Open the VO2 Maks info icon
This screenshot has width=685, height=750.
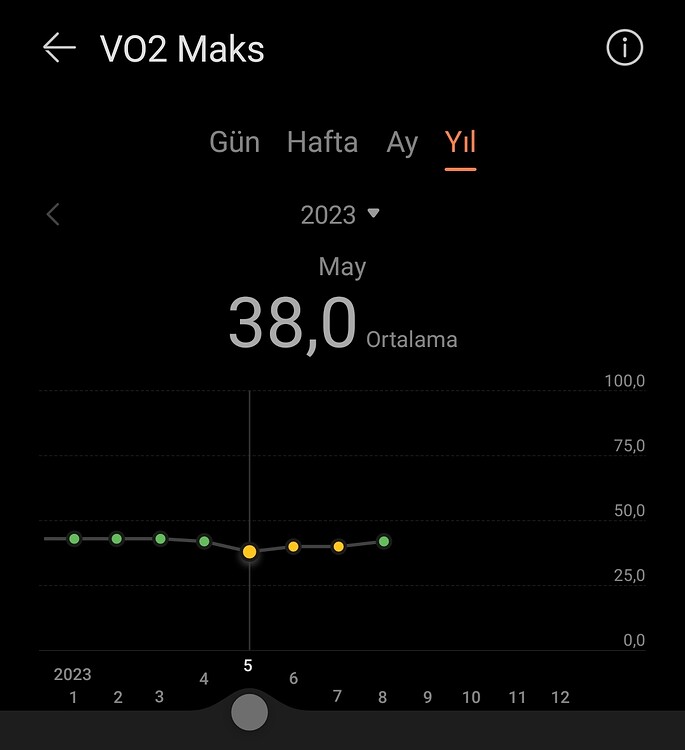625,48
